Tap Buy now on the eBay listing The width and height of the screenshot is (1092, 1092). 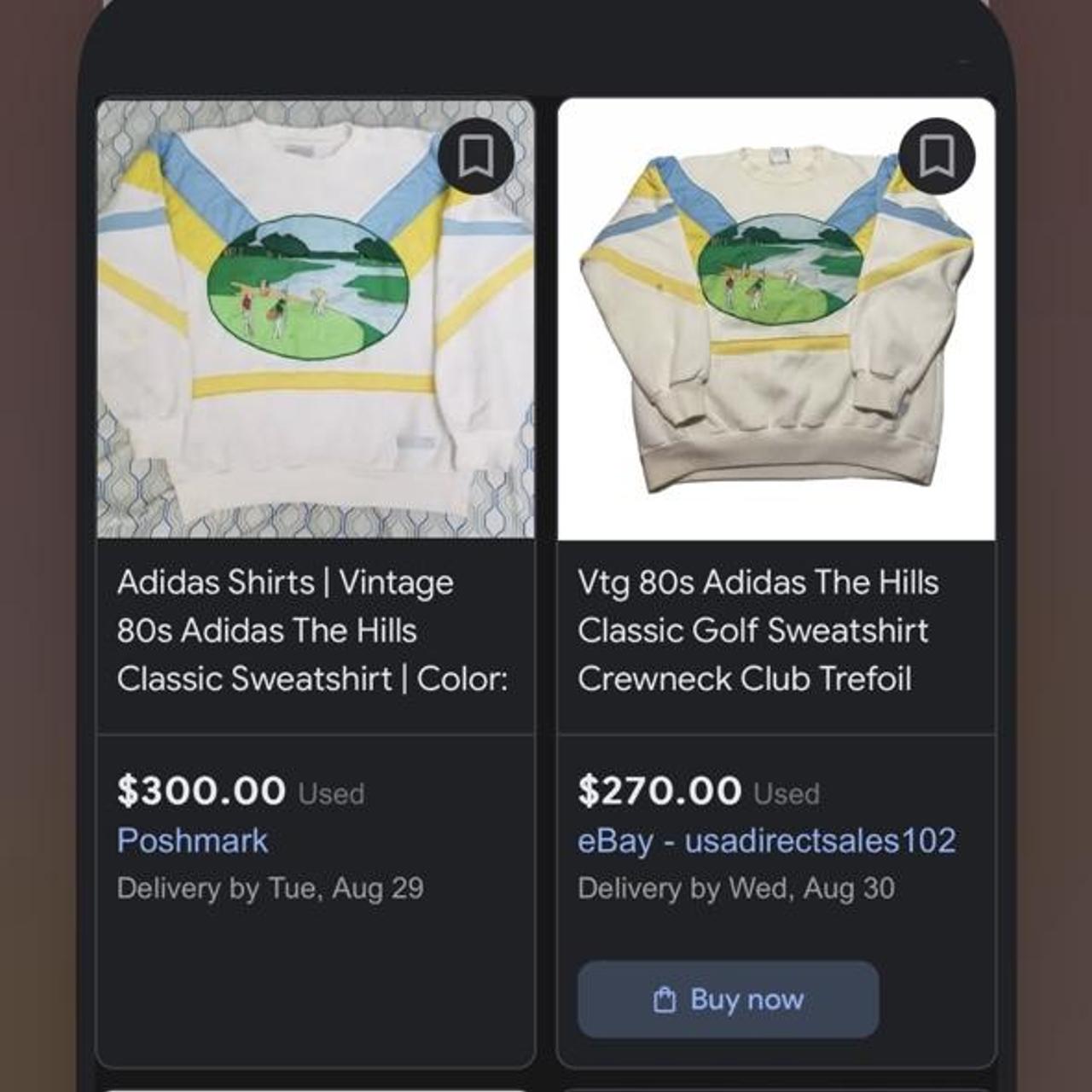pos(728,999)
